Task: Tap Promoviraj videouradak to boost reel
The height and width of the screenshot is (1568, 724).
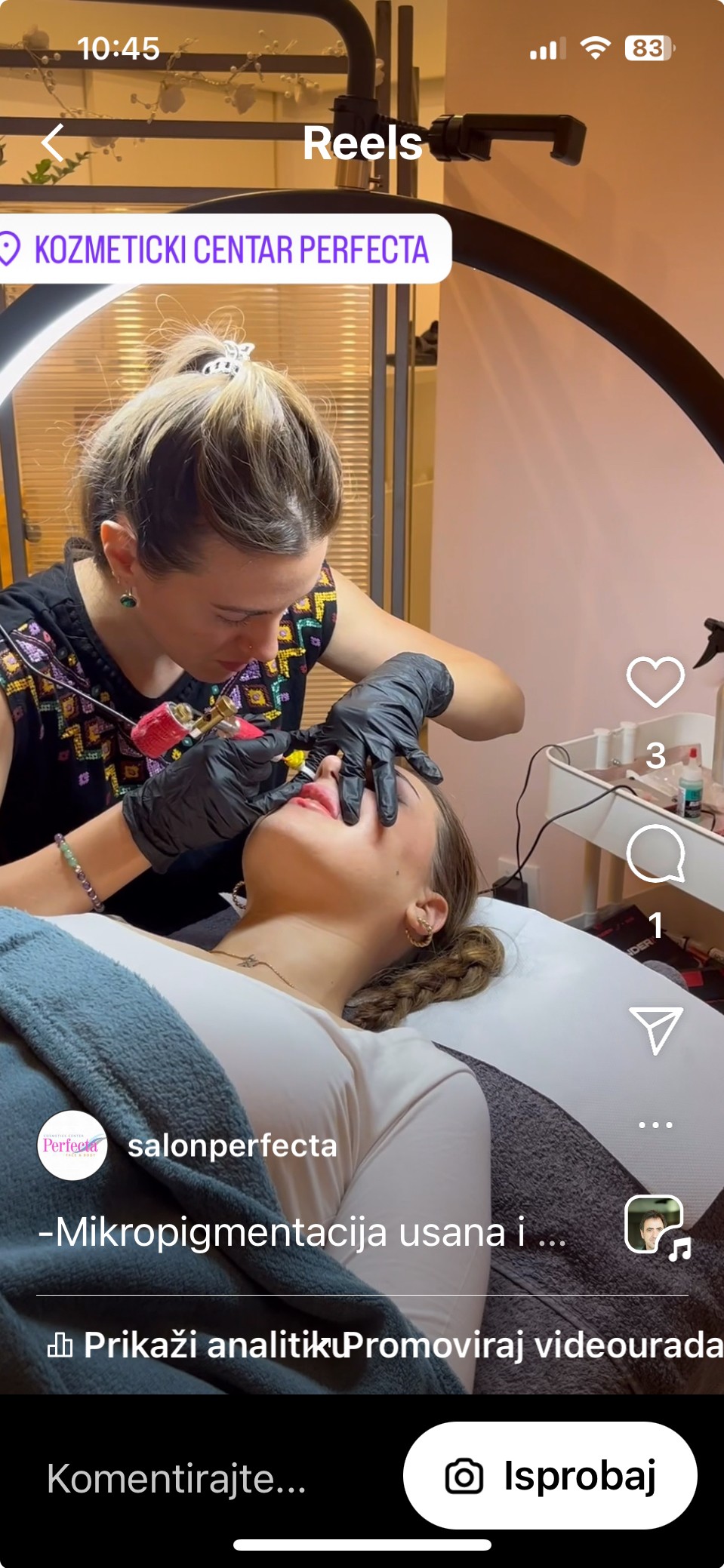Action: pos(532,1345)
